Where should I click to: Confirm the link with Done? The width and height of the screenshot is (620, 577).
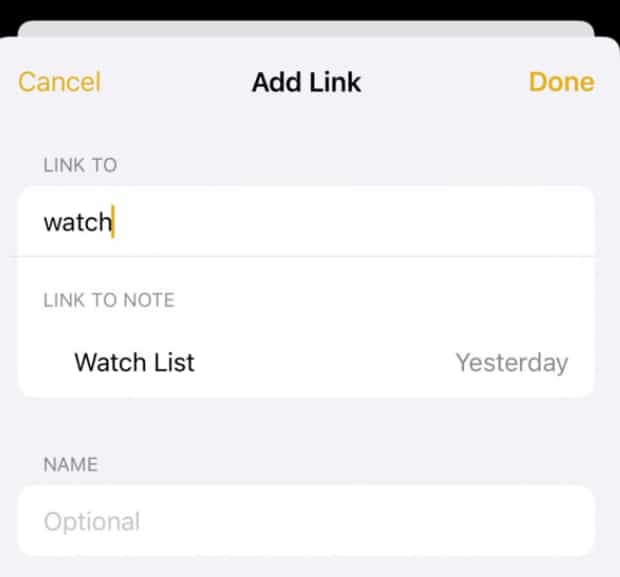(x=561, y=82)
